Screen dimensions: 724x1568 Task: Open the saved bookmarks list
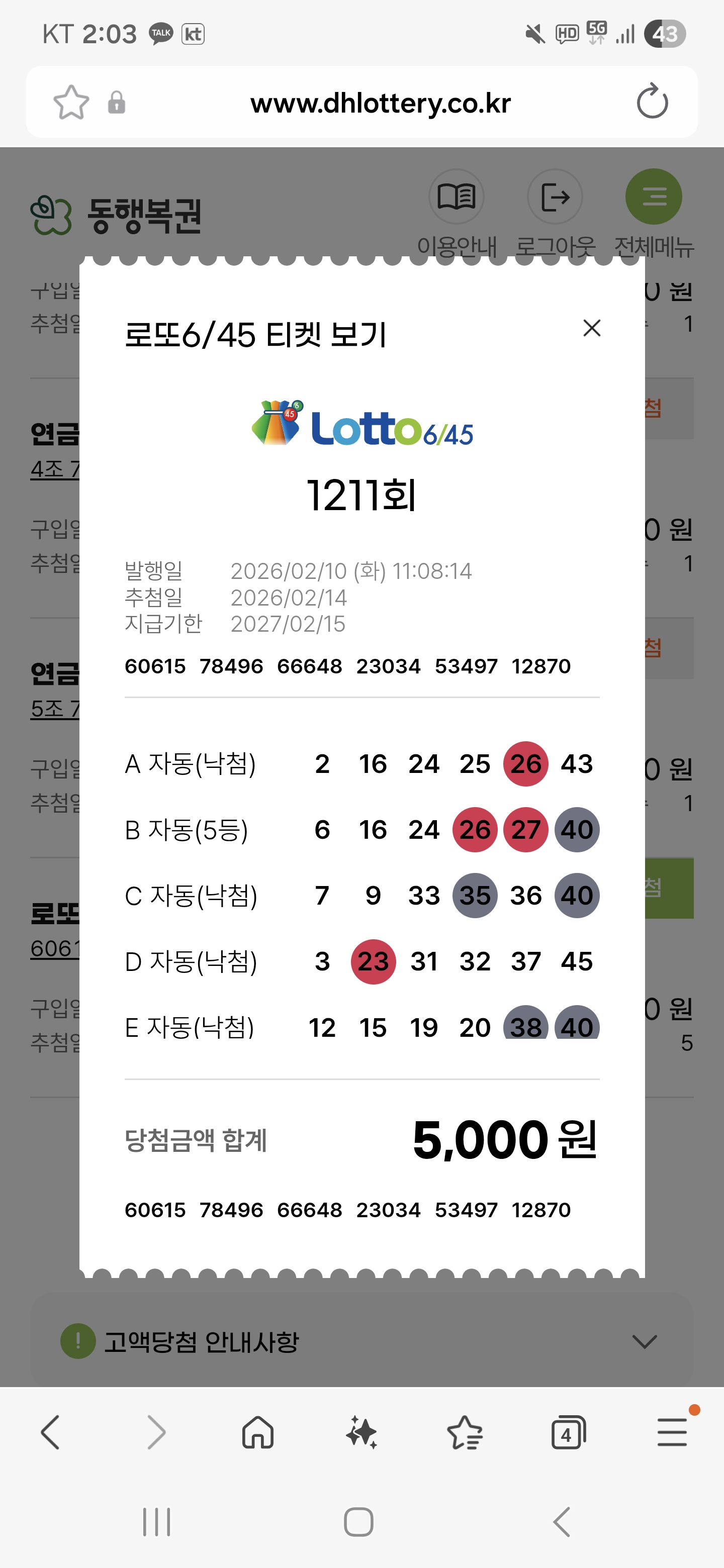(465, 1432)
